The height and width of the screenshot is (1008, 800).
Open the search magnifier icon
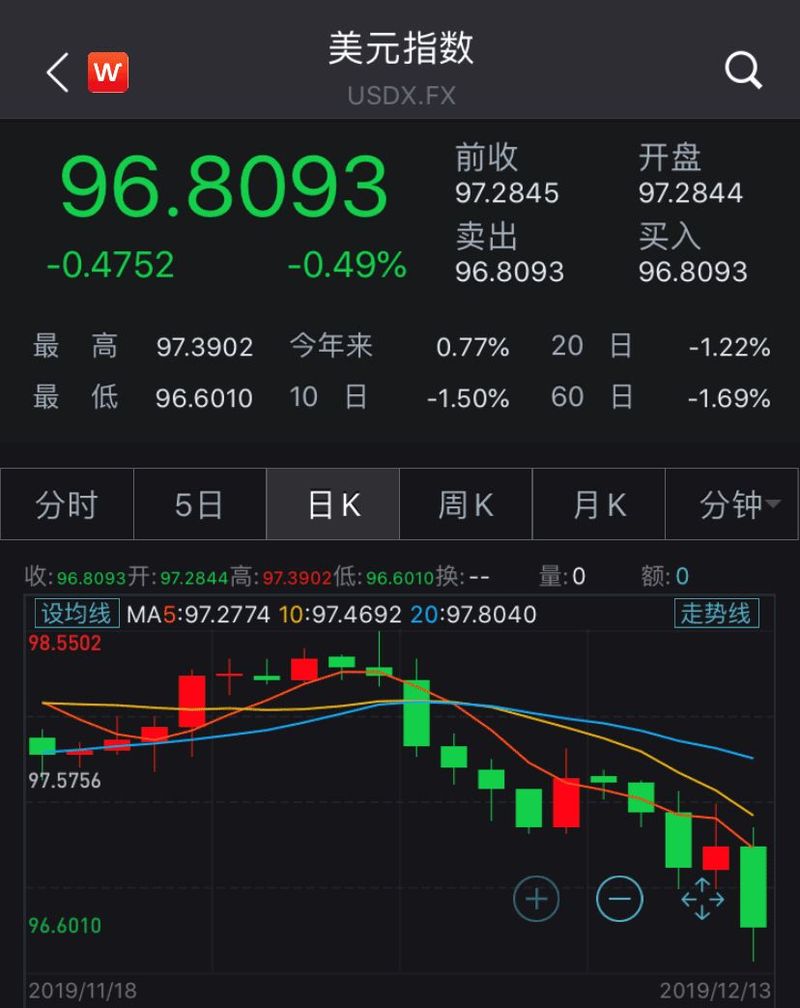[x=743, y=71]
